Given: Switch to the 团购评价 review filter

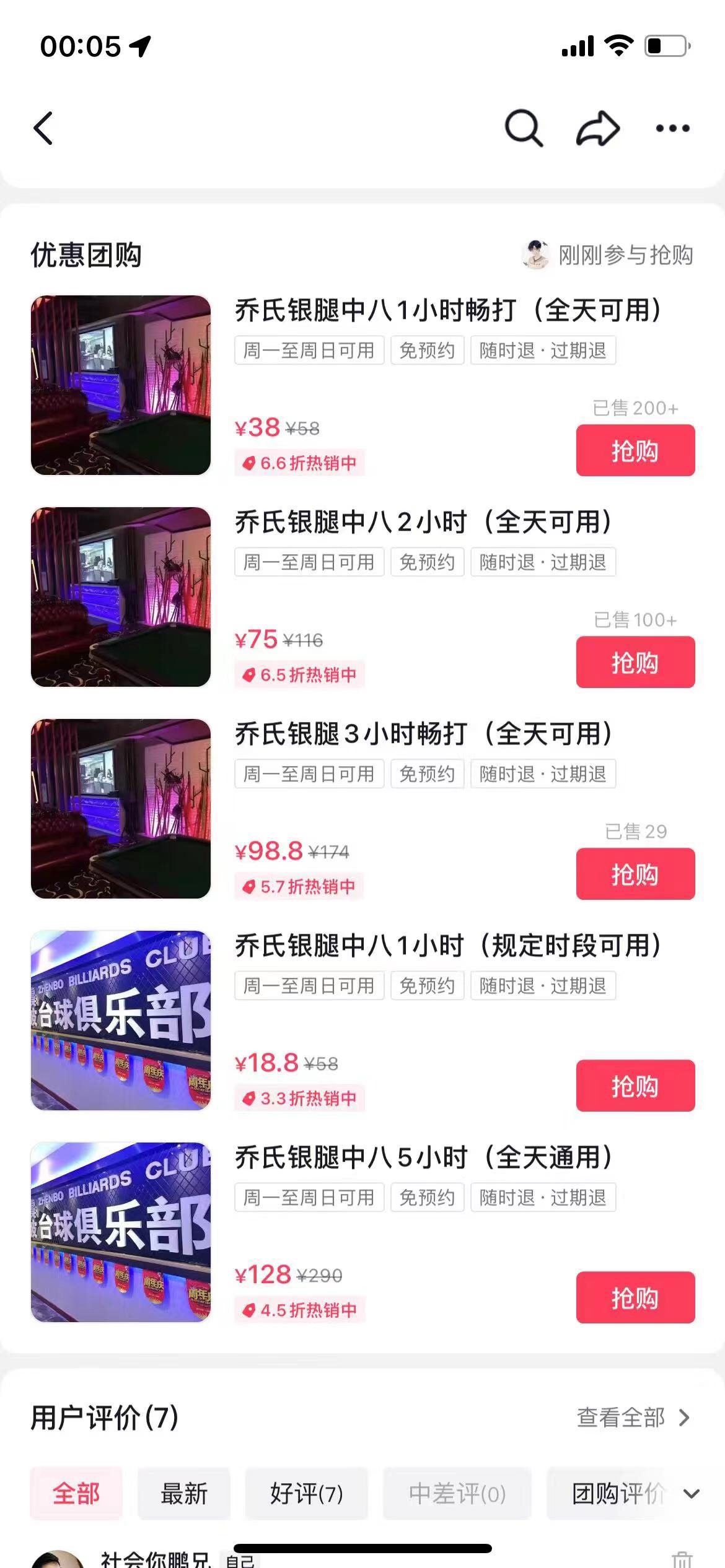Looking at the screenshot, I should point(617,1494).
